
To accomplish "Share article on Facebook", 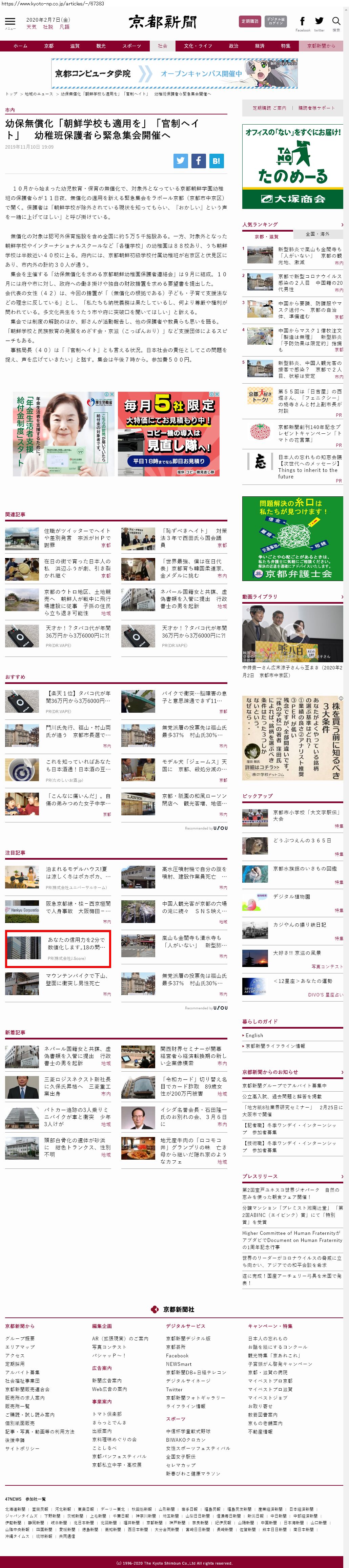I will tap(199, 161).
